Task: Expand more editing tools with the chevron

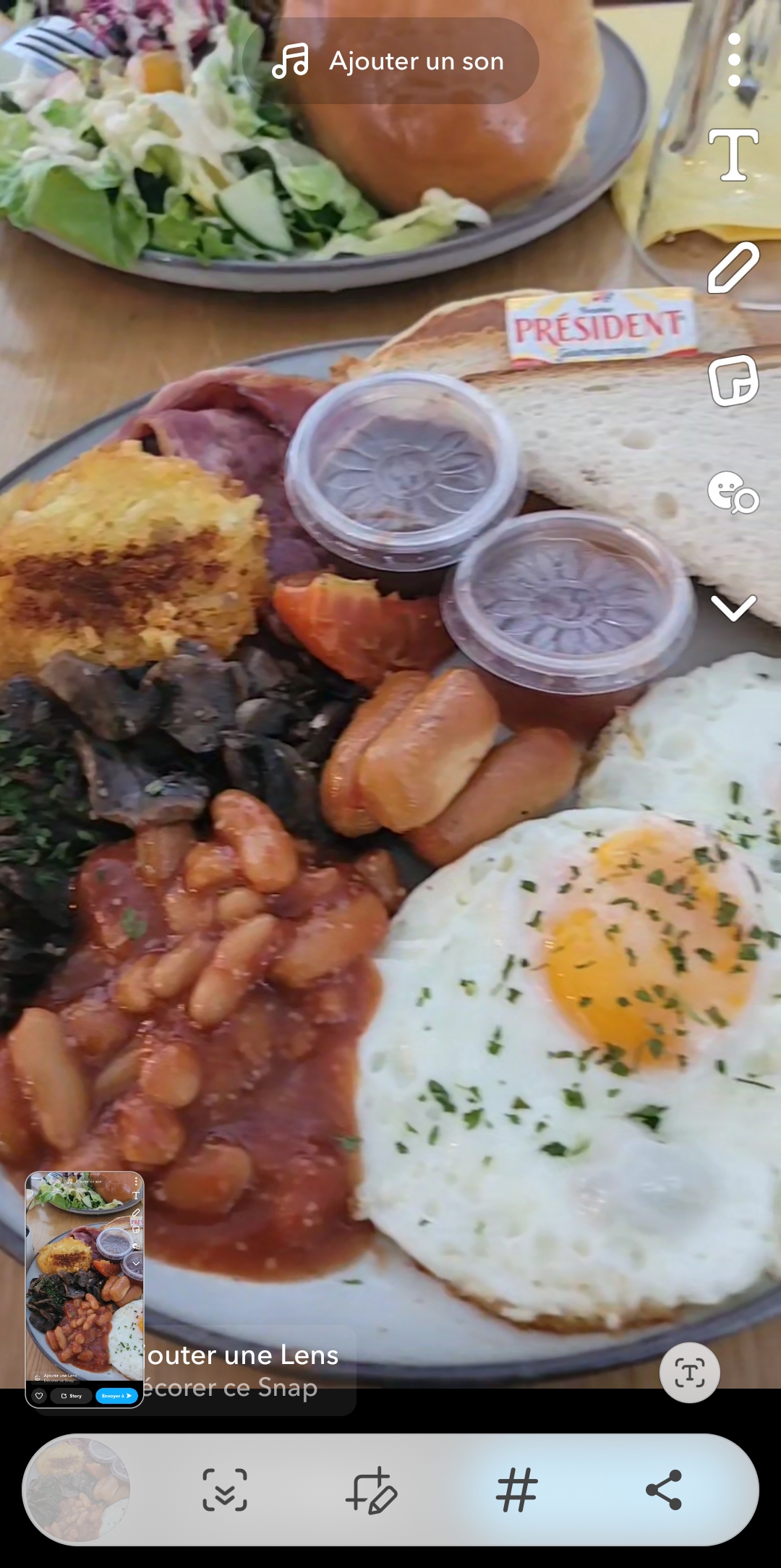Action: [733, 608]
